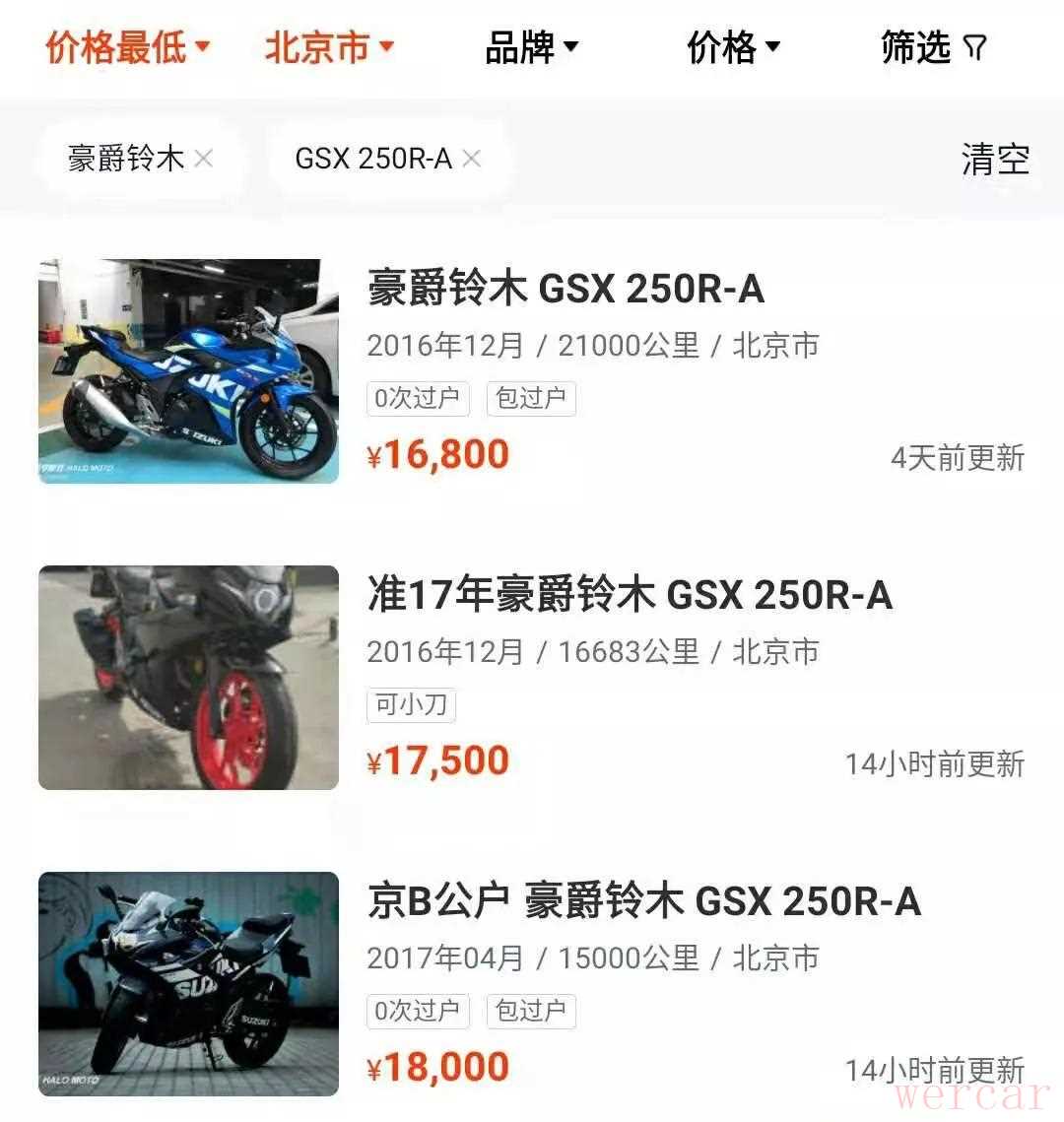Clear all filters with 清空

[995, 159]
